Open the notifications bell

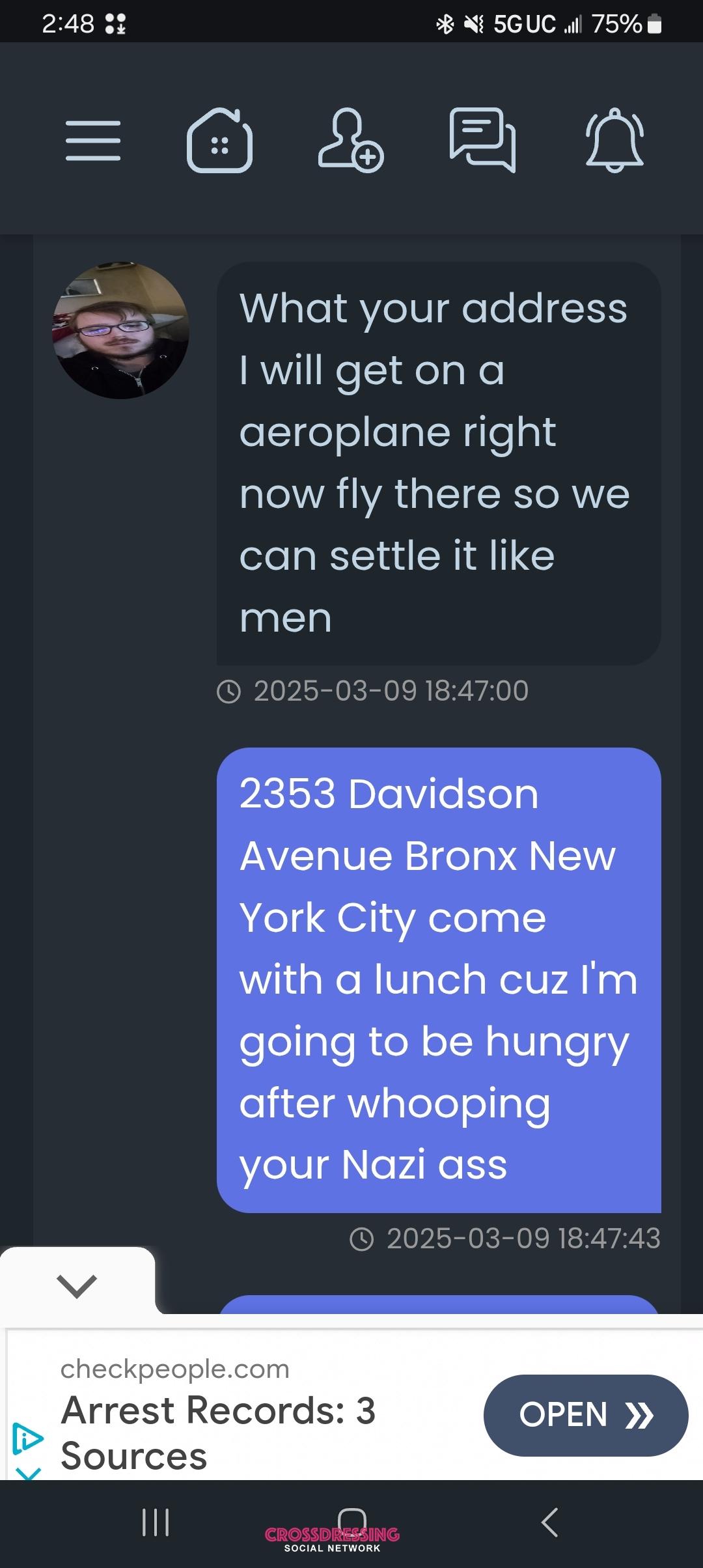tap(614, 141)
